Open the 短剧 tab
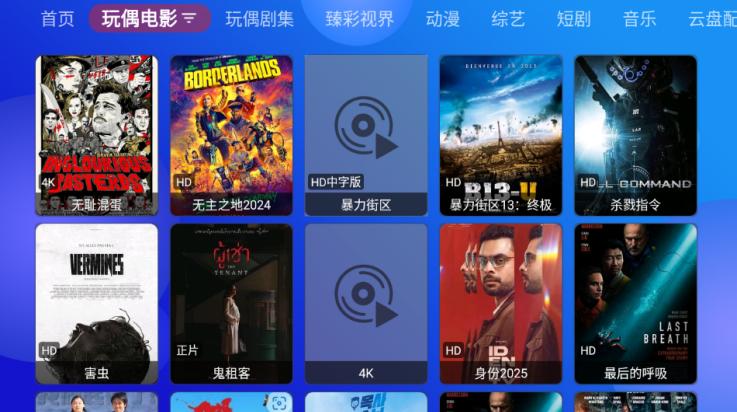Screen dimensions: 737x412 pos(574,19)
